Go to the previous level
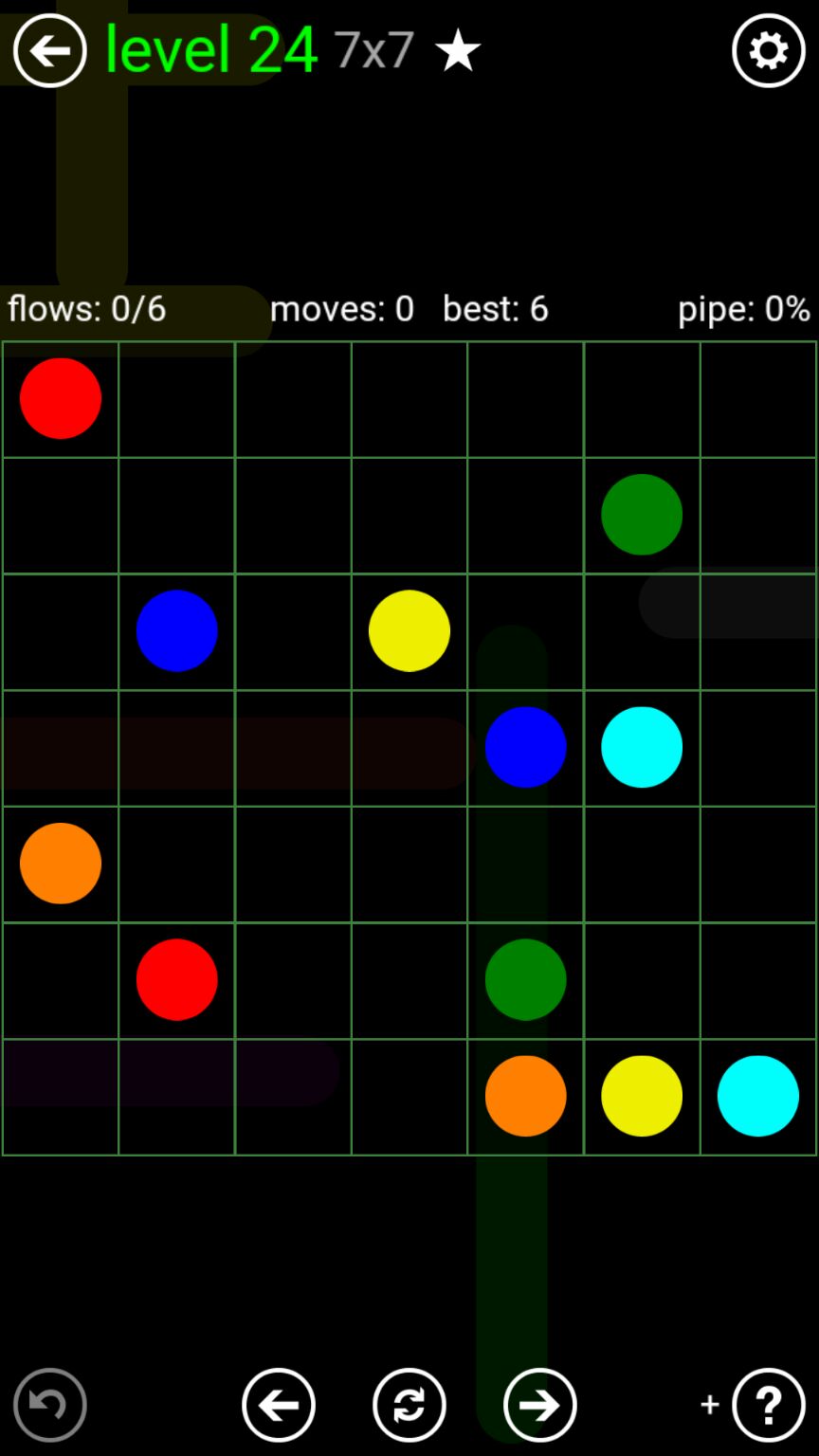 pyautogui.click(x=278, y=1405)
